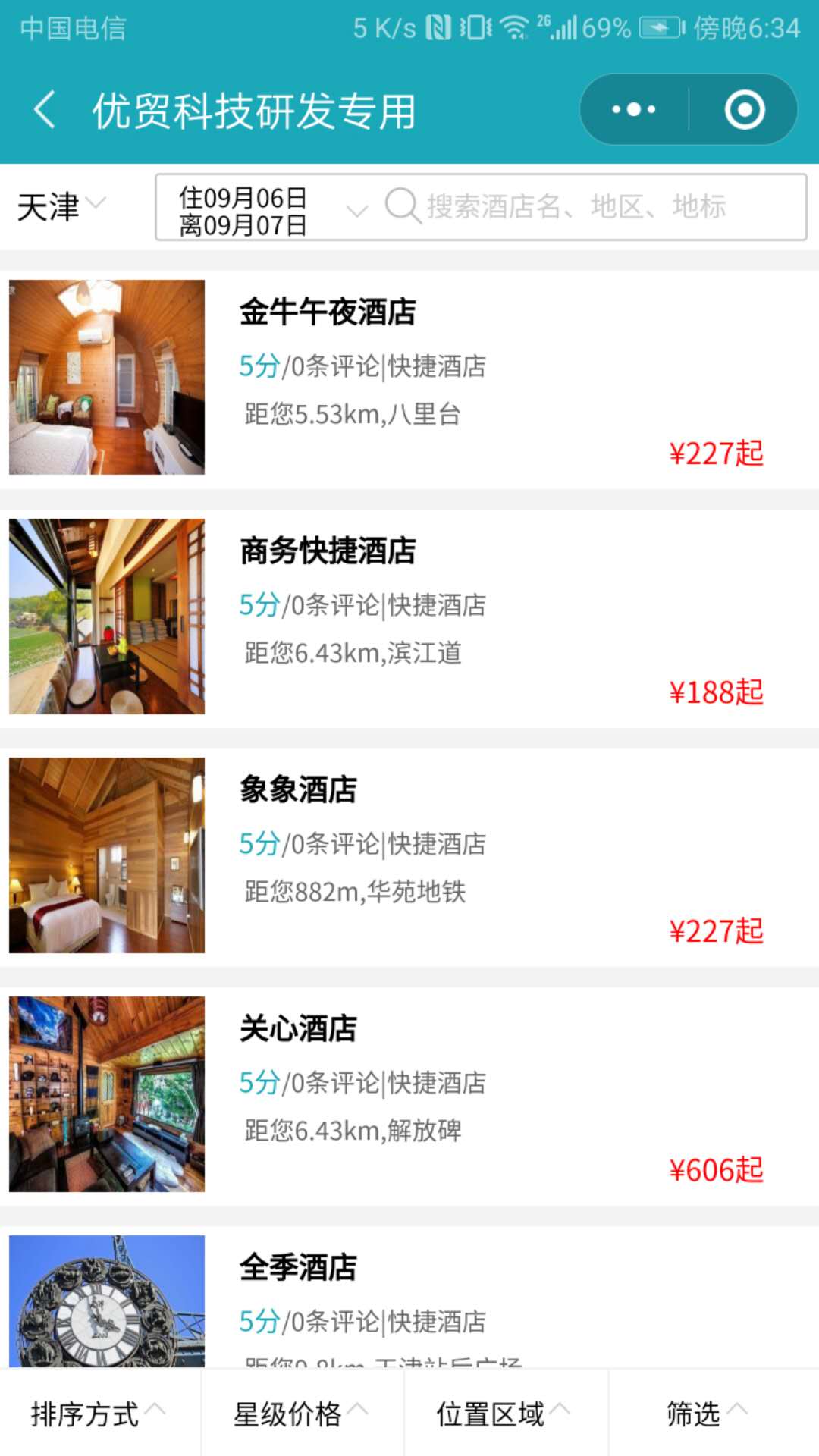The image size is (819, 1456).
Task: Select the 关心酒店 hotel card
Action: 409,1094
